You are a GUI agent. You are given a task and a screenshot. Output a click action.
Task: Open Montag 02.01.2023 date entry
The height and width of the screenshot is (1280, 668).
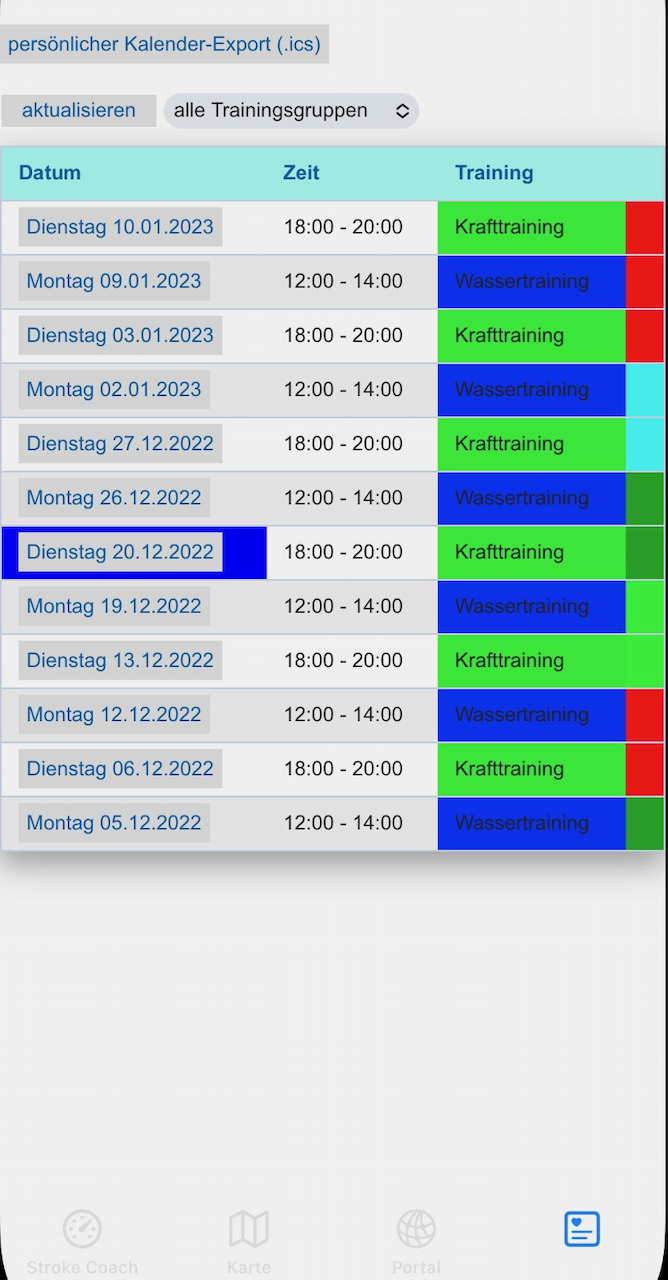114,389
